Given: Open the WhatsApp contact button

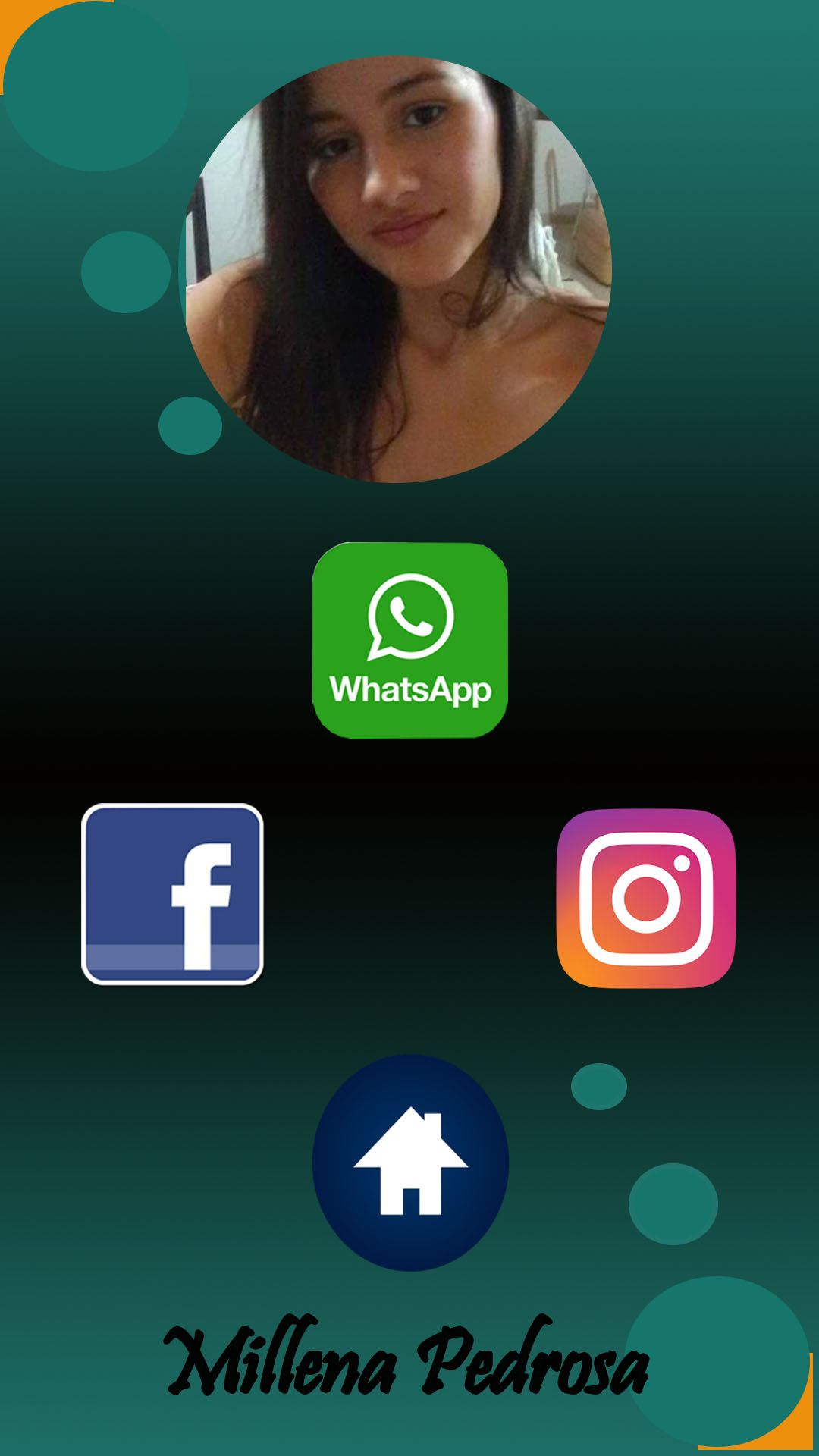Looking at the screenshot, I should (410, 641).
